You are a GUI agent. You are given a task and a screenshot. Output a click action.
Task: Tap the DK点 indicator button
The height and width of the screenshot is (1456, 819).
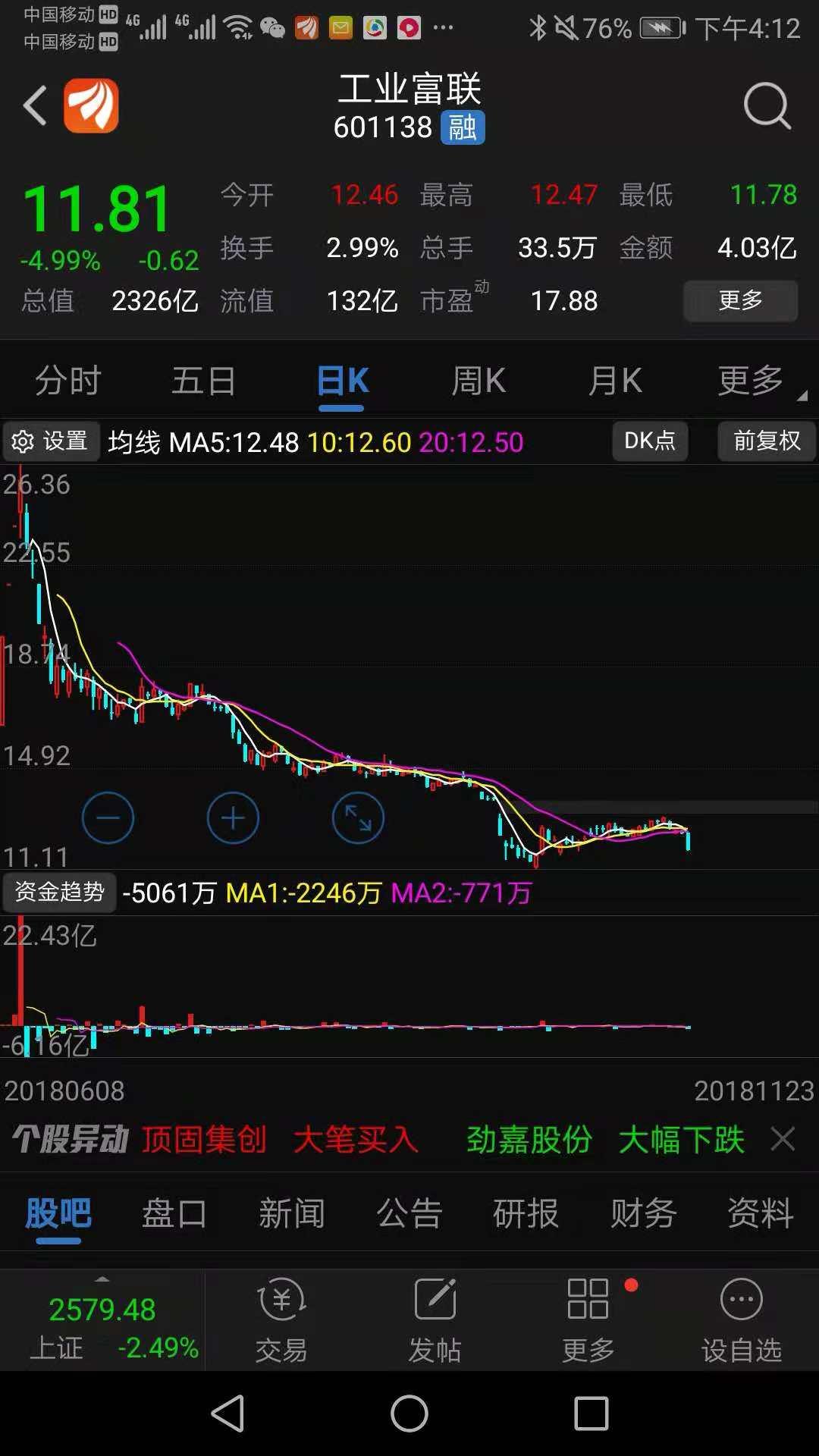pyautogui.click(x=650, y=441)
